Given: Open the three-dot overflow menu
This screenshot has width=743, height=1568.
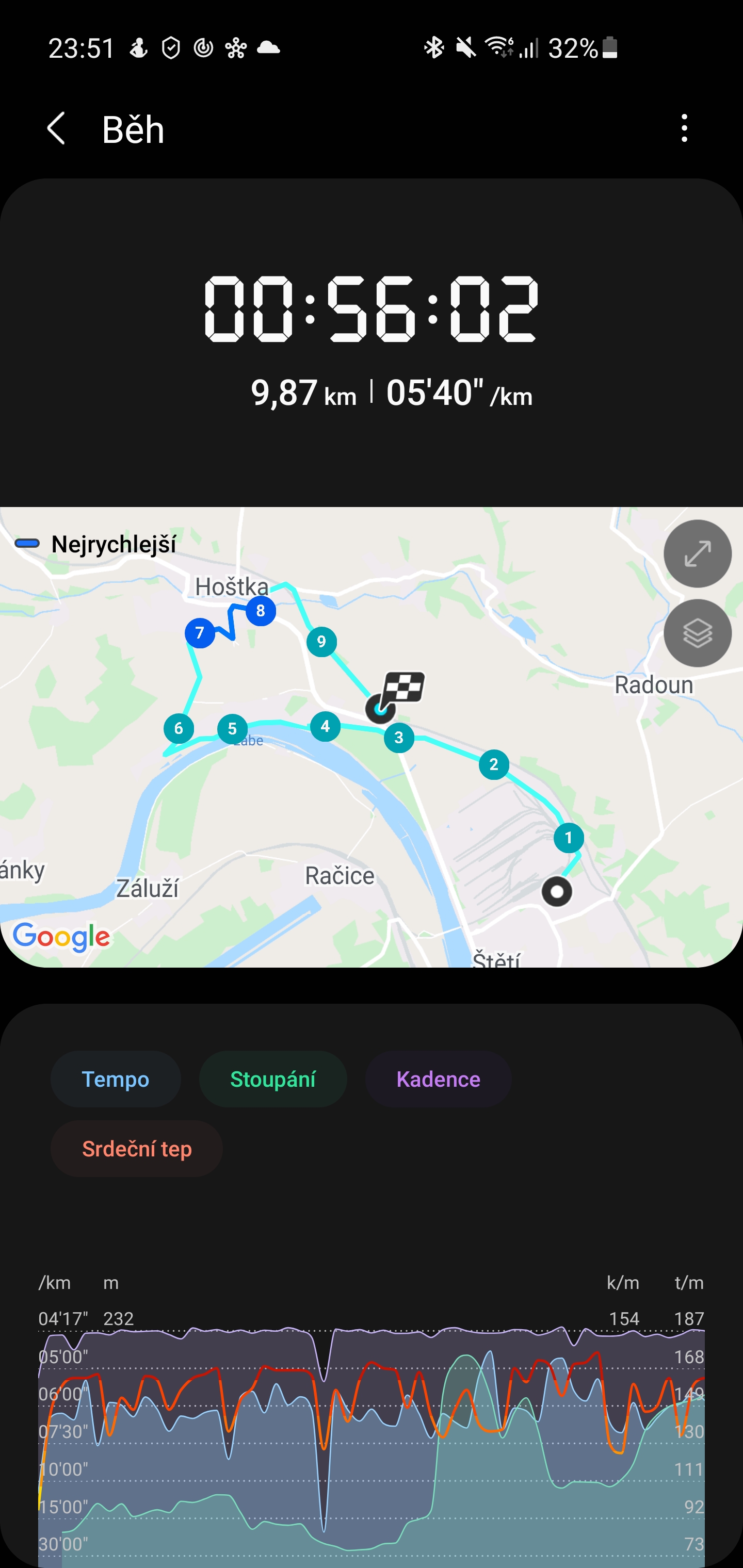Looking at the screenshot, I should pyautogui.click(x=685, y=128).
